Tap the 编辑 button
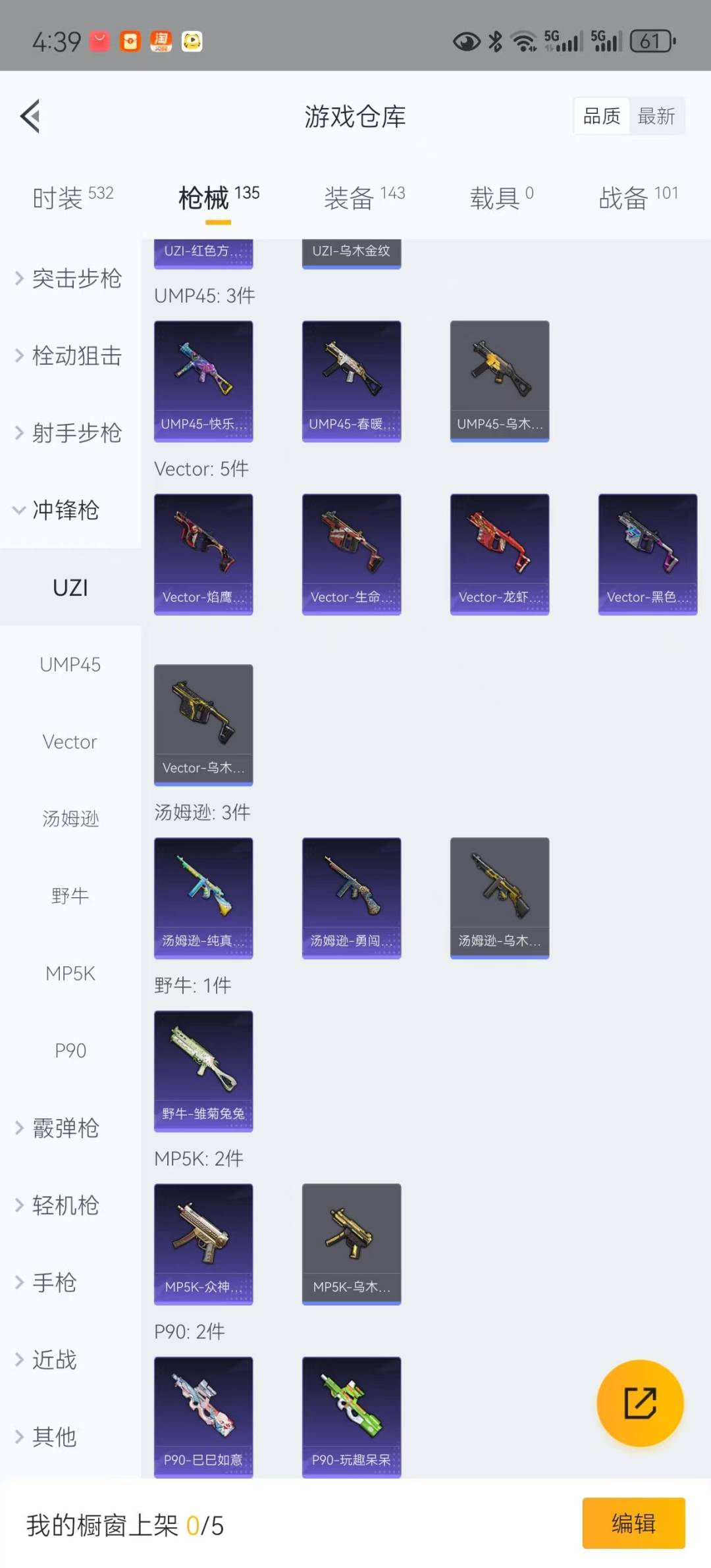Viewport: 711px width, 1568px height. [633, 1523]
